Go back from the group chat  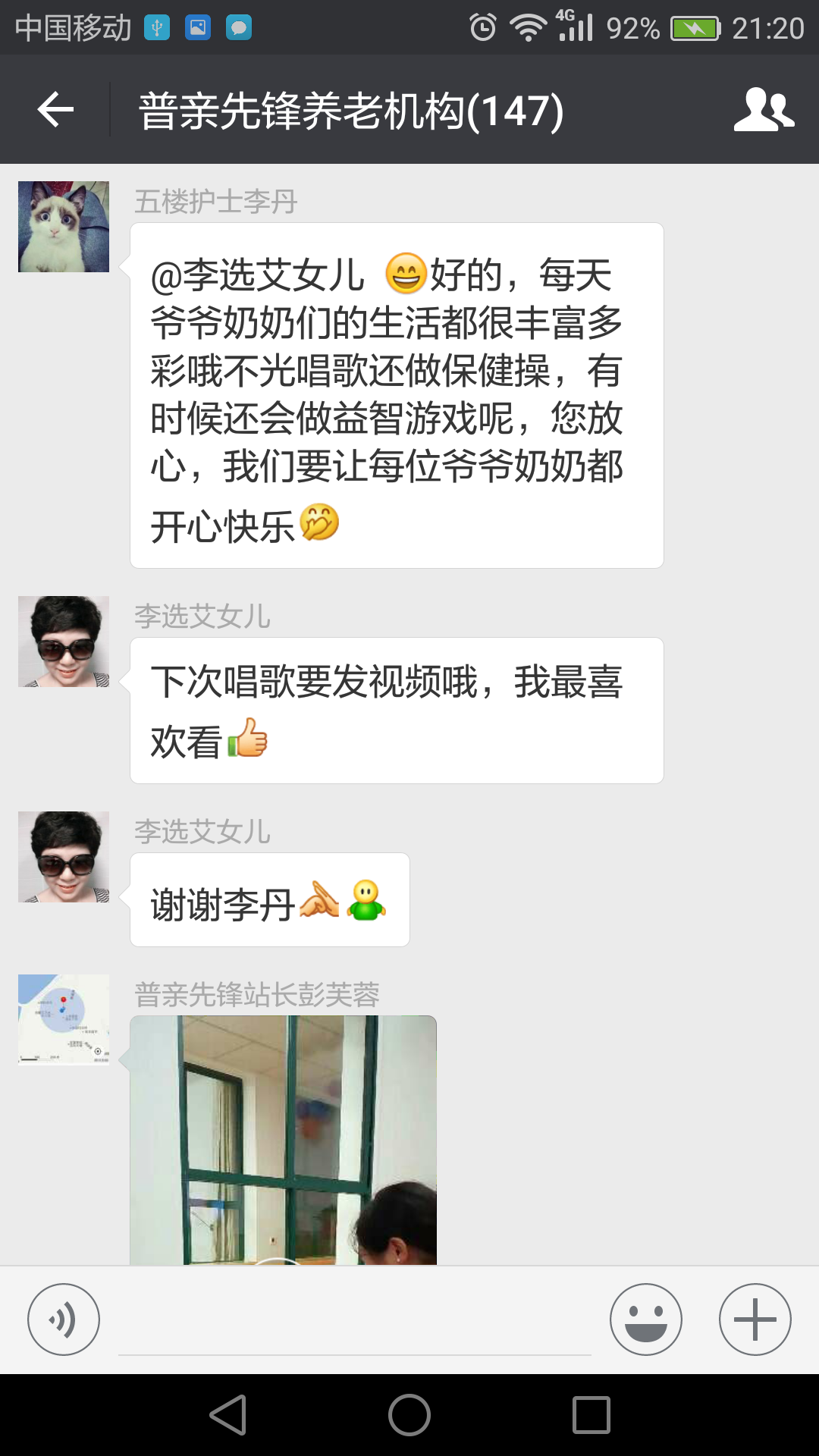55,110
